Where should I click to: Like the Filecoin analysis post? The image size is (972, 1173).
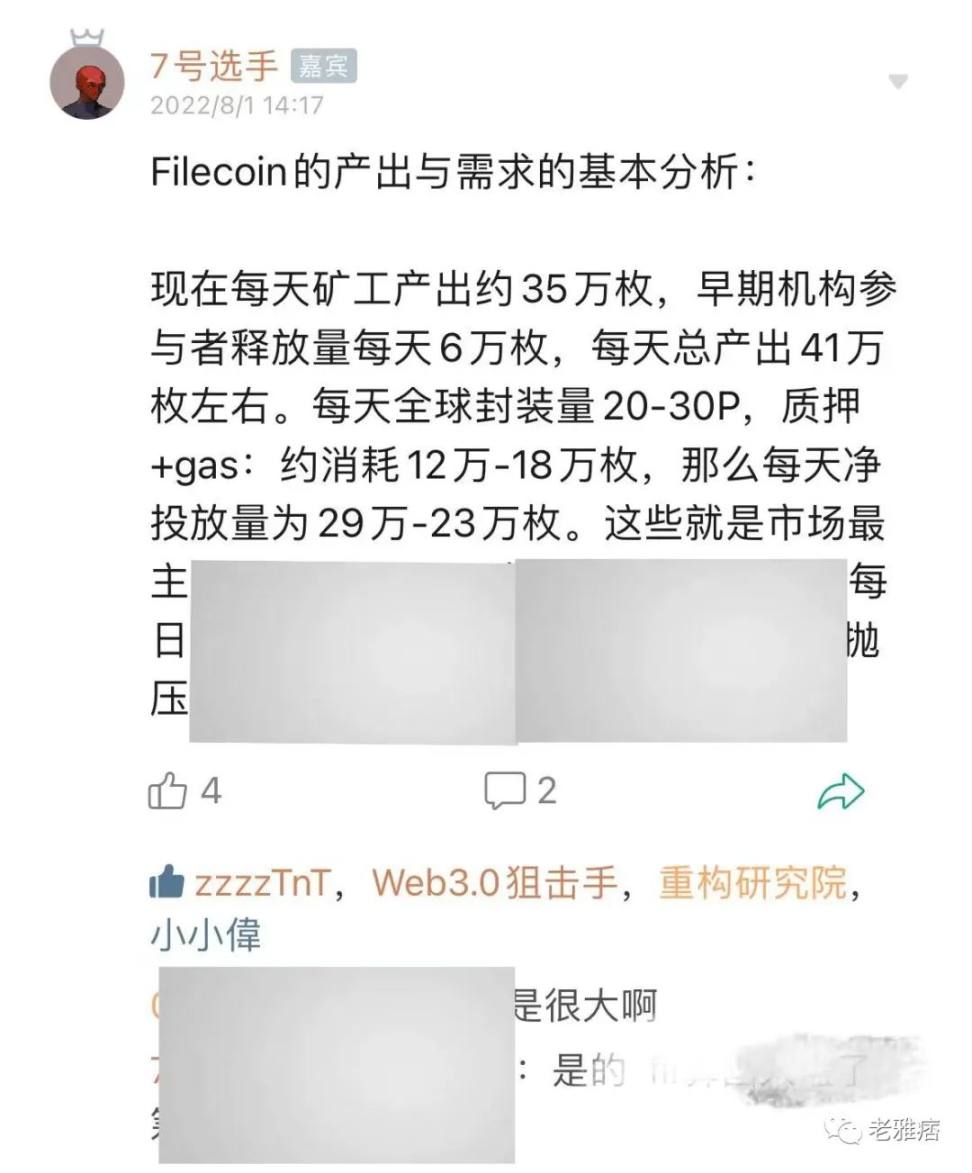point(168,792)
